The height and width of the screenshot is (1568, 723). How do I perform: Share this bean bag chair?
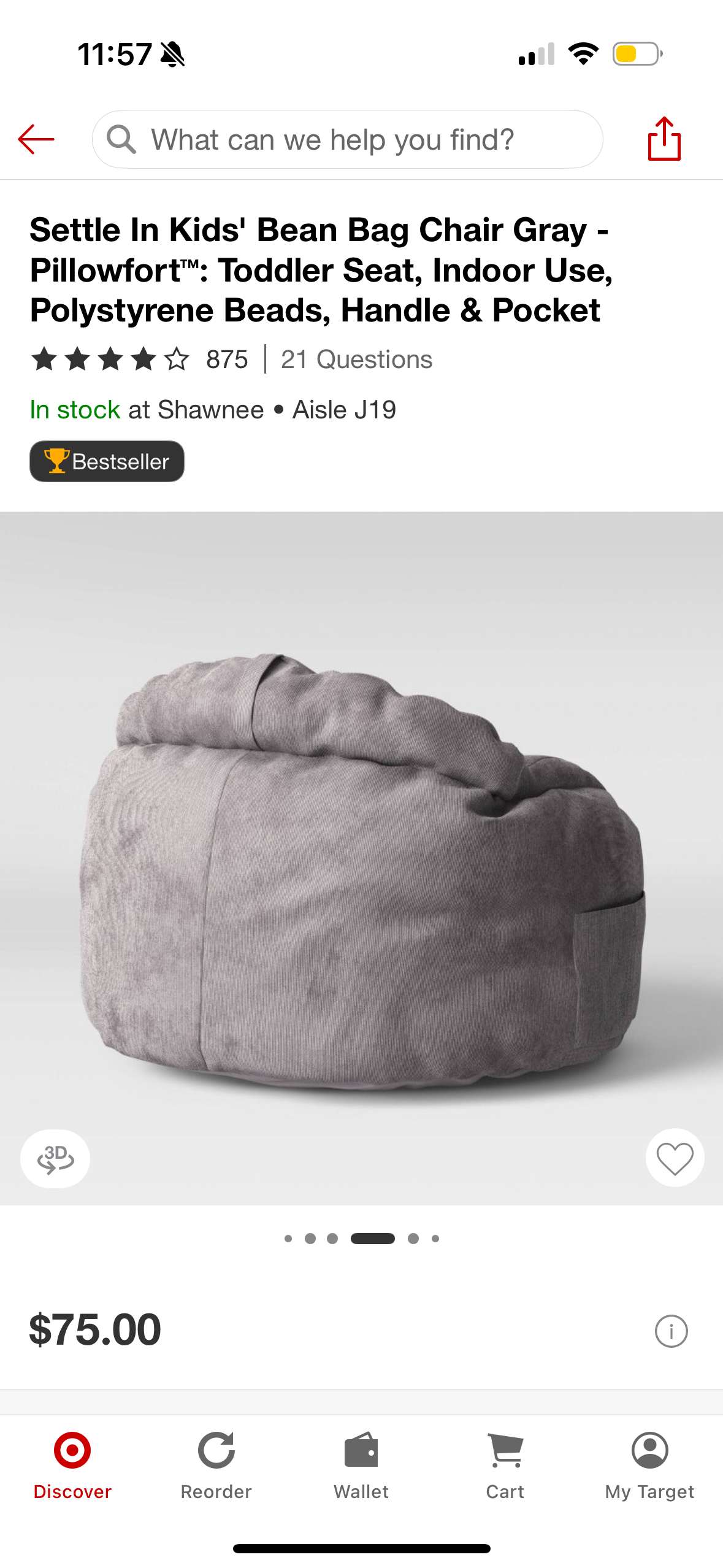[x=664, y=139]
